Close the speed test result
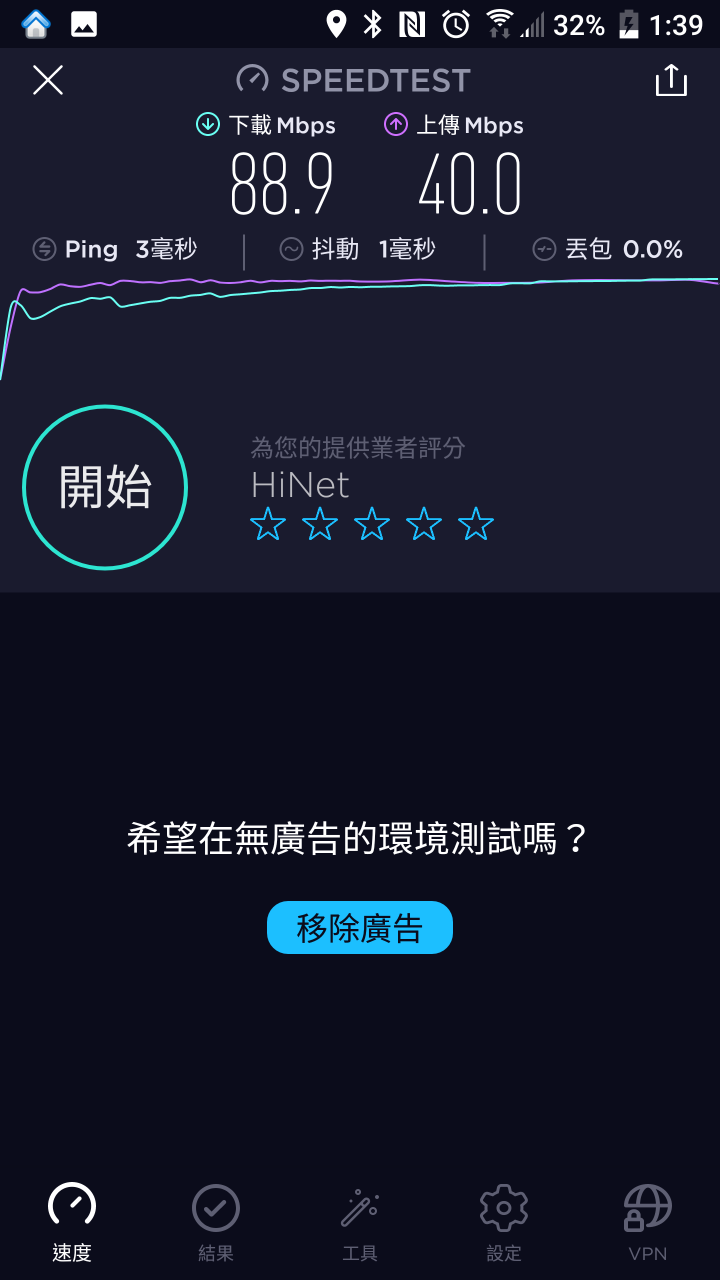This screenshot has height=1280, width=720. (48, 80)
